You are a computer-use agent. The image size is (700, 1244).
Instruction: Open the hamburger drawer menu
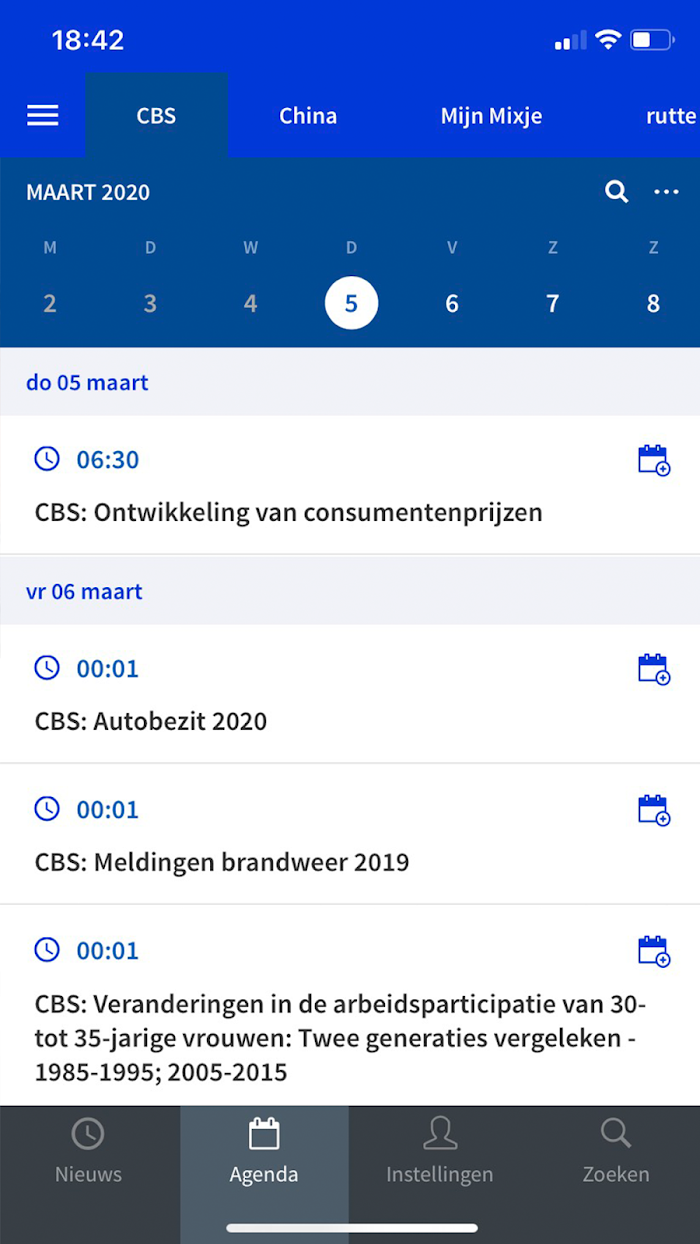pyautogui.click(x=43, y=116)
